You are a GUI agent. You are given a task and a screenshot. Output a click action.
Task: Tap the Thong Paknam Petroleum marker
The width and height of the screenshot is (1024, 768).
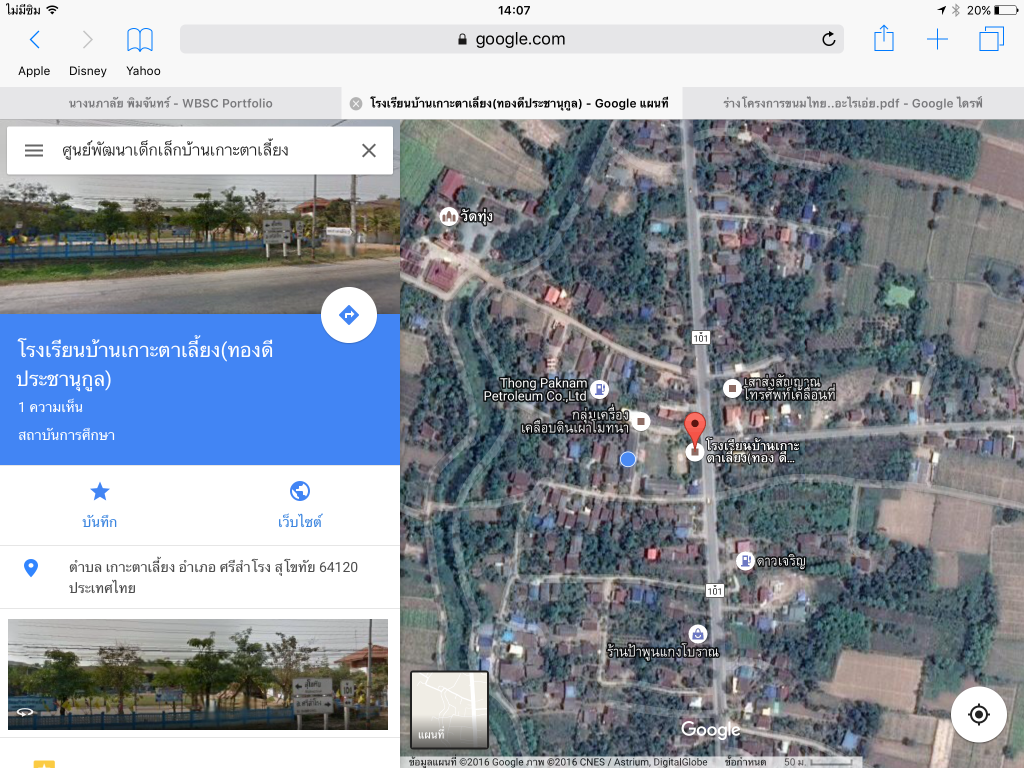(x=598, y=388)
